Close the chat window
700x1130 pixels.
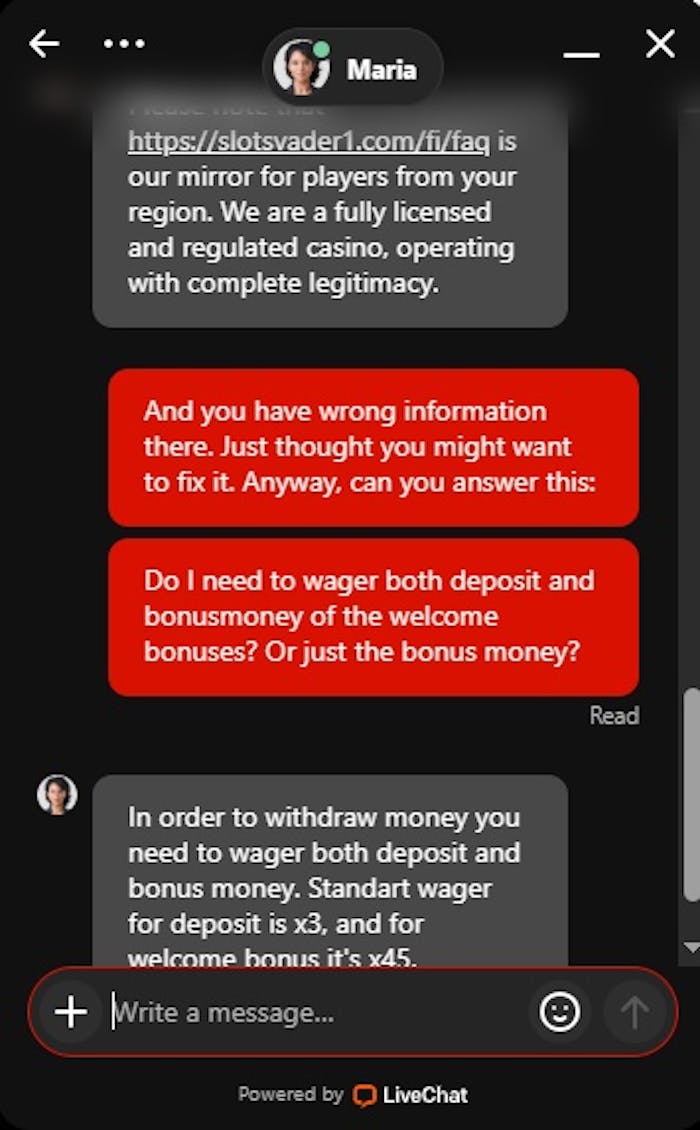point(660,43)
